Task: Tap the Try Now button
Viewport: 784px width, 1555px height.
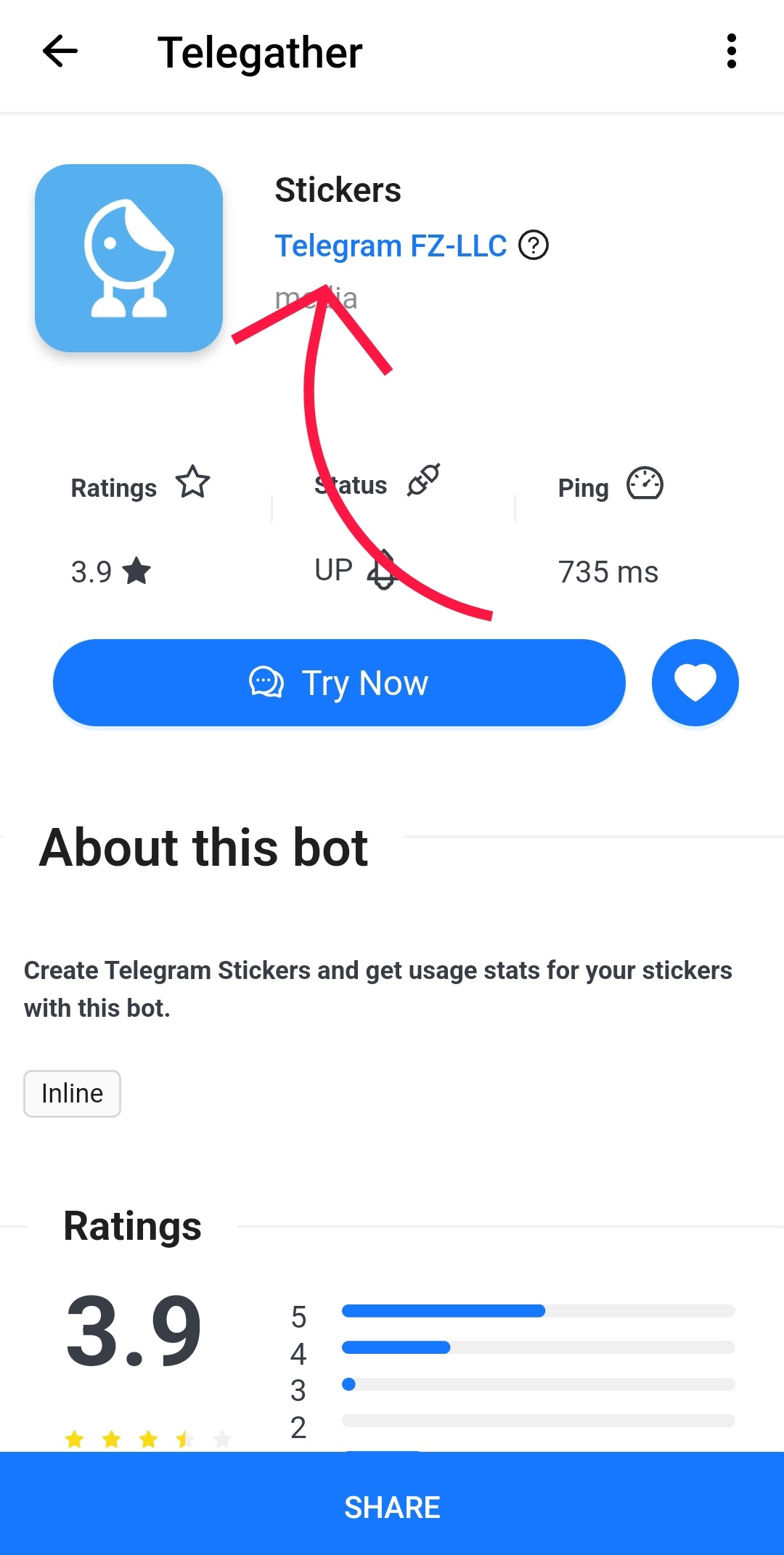Action: pos(339,683)
